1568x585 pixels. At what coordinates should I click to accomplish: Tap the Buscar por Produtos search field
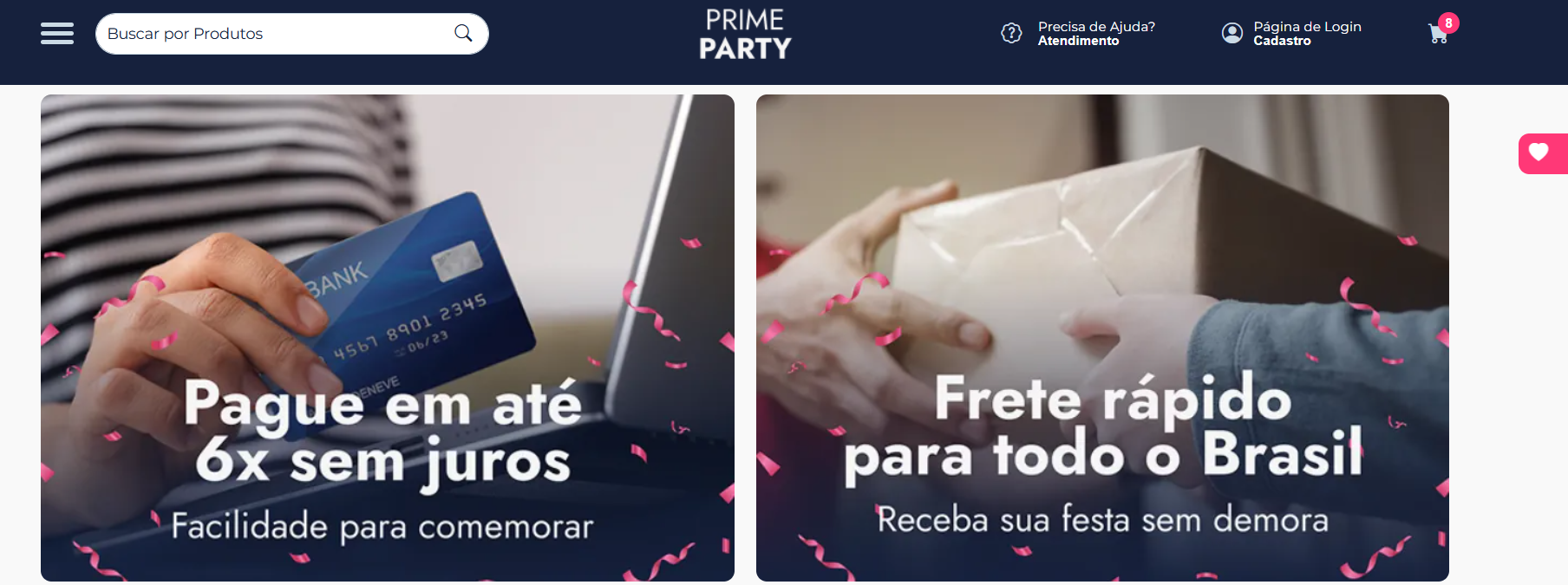click(269, 34)
